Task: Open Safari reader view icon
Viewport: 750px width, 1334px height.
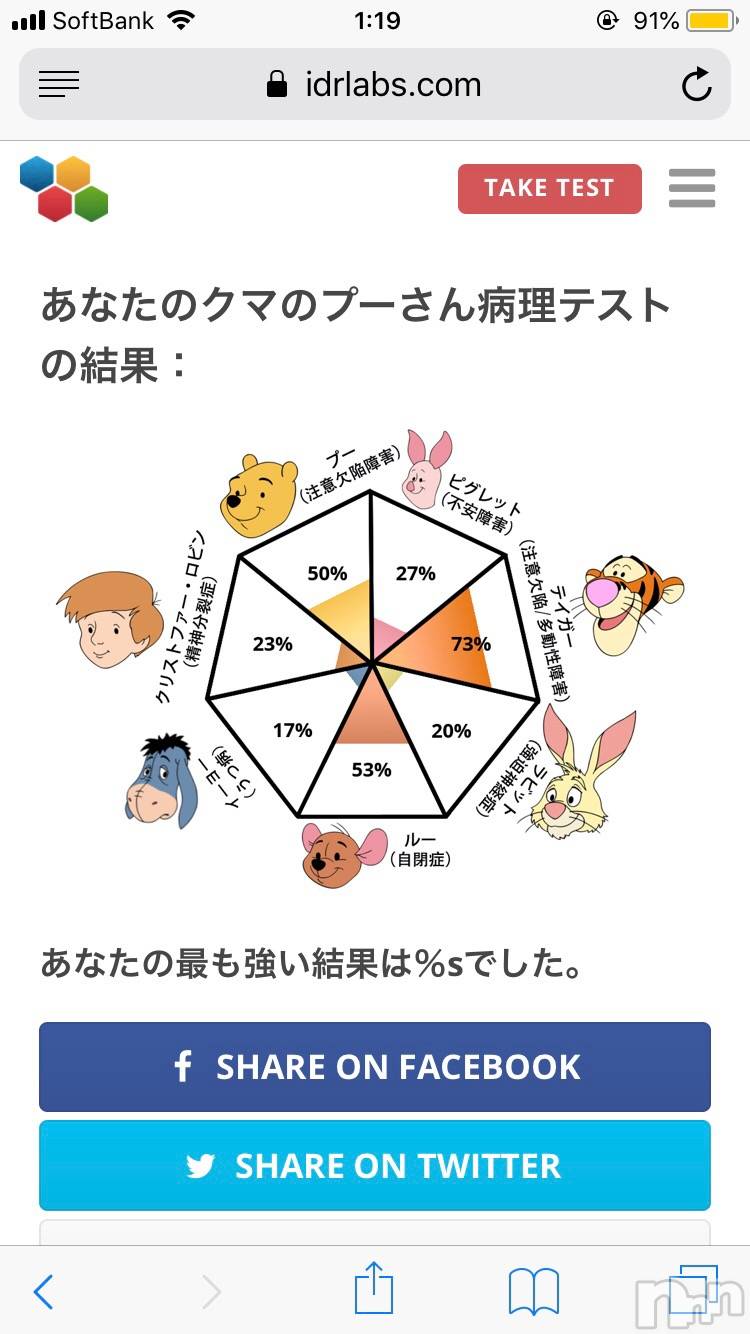Action: click(x=59, y=85)
